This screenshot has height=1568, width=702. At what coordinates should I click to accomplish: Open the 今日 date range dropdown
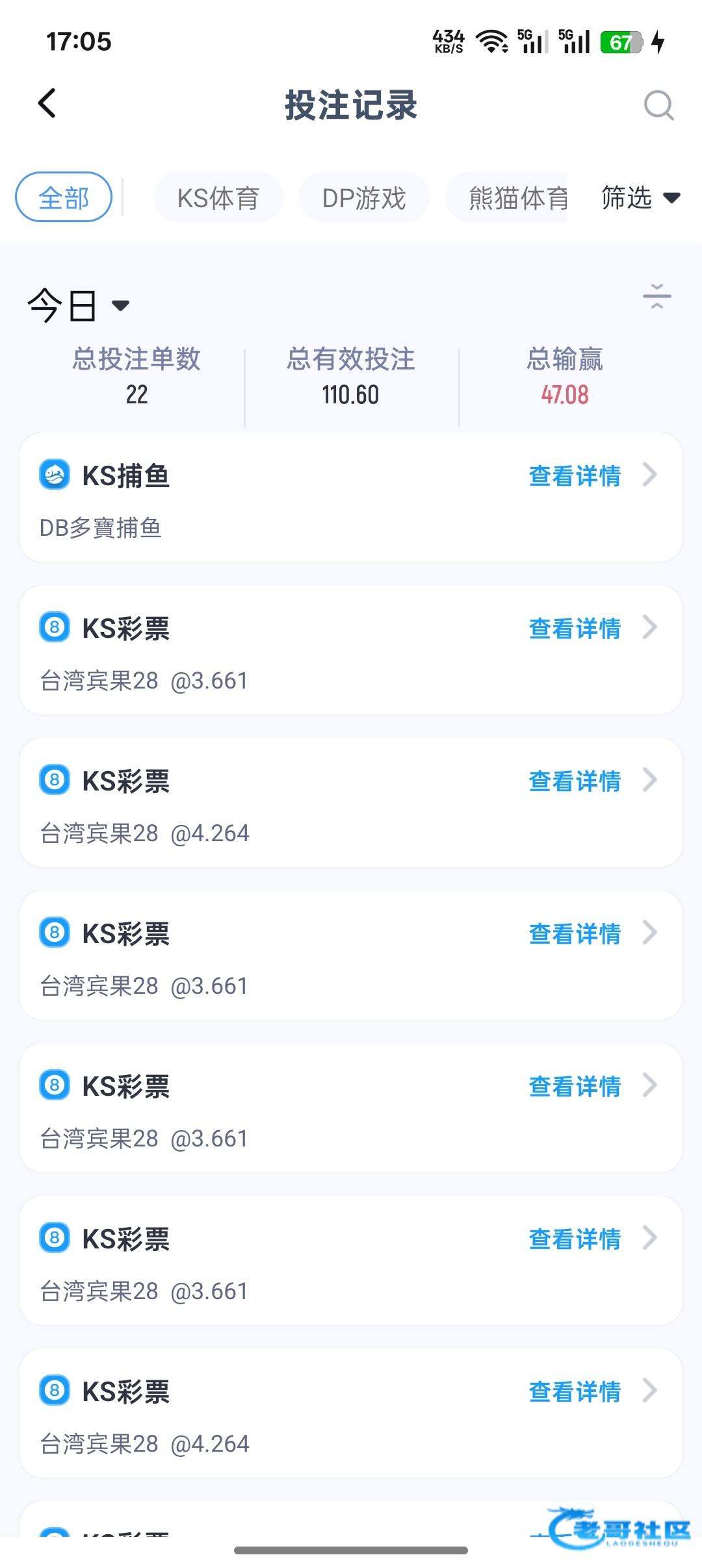(x=78, y=305)
